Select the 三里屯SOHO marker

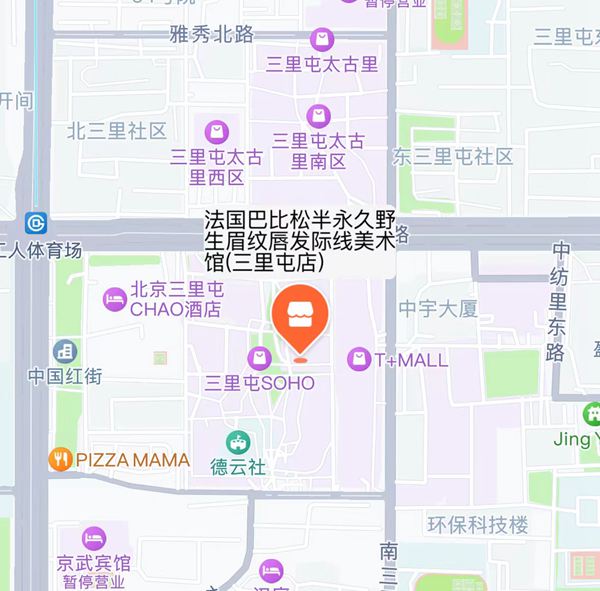point(260,358)
